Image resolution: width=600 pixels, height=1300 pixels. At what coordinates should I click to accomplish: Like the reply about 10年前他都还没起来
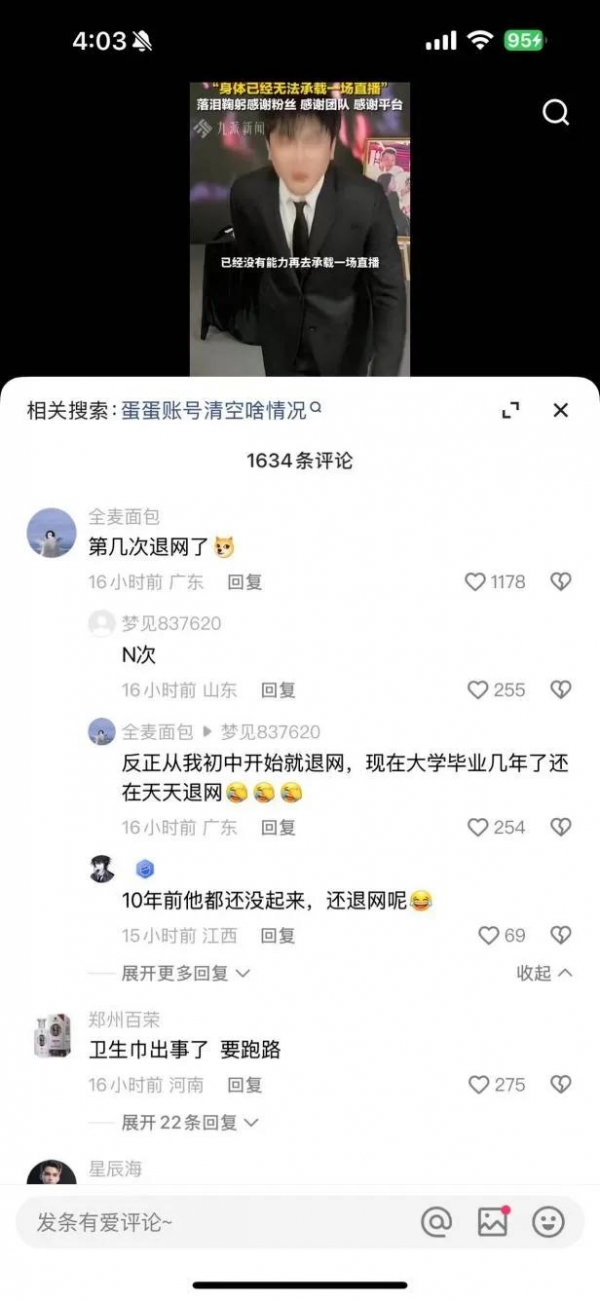coord(502,935)
